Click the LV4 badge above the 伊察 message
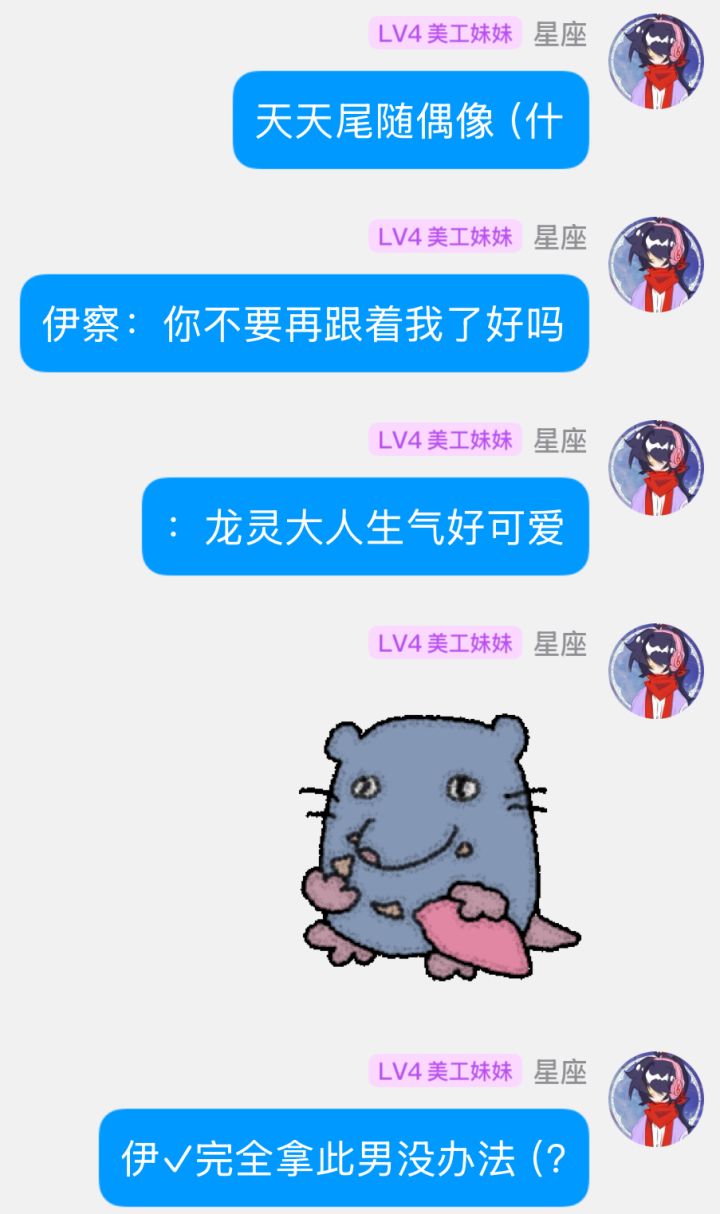Viewport: 720px width, 1214px height. point(443,240)
